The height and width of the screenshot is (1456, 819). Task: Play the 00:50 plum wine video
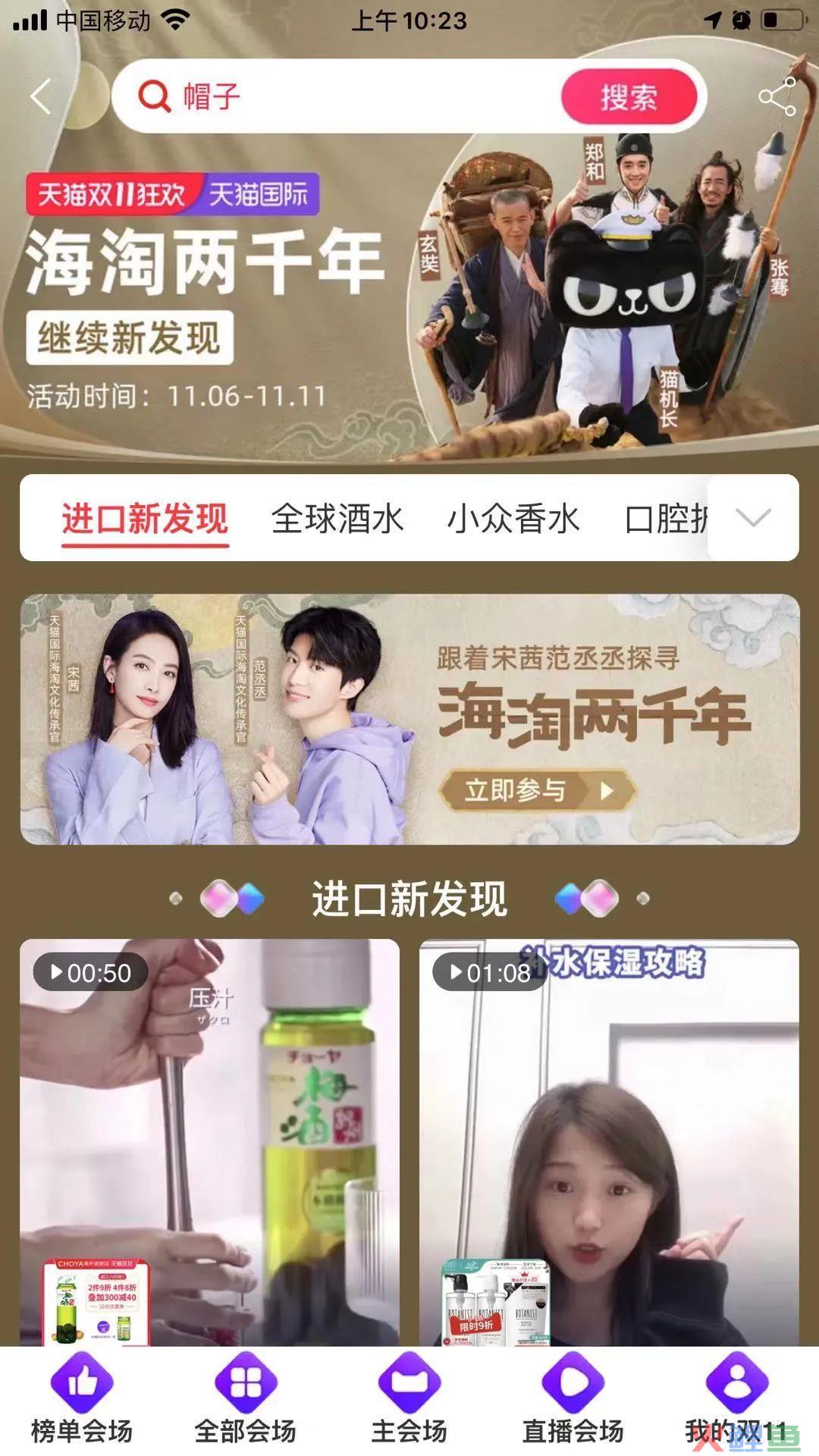pos(209,1137)
